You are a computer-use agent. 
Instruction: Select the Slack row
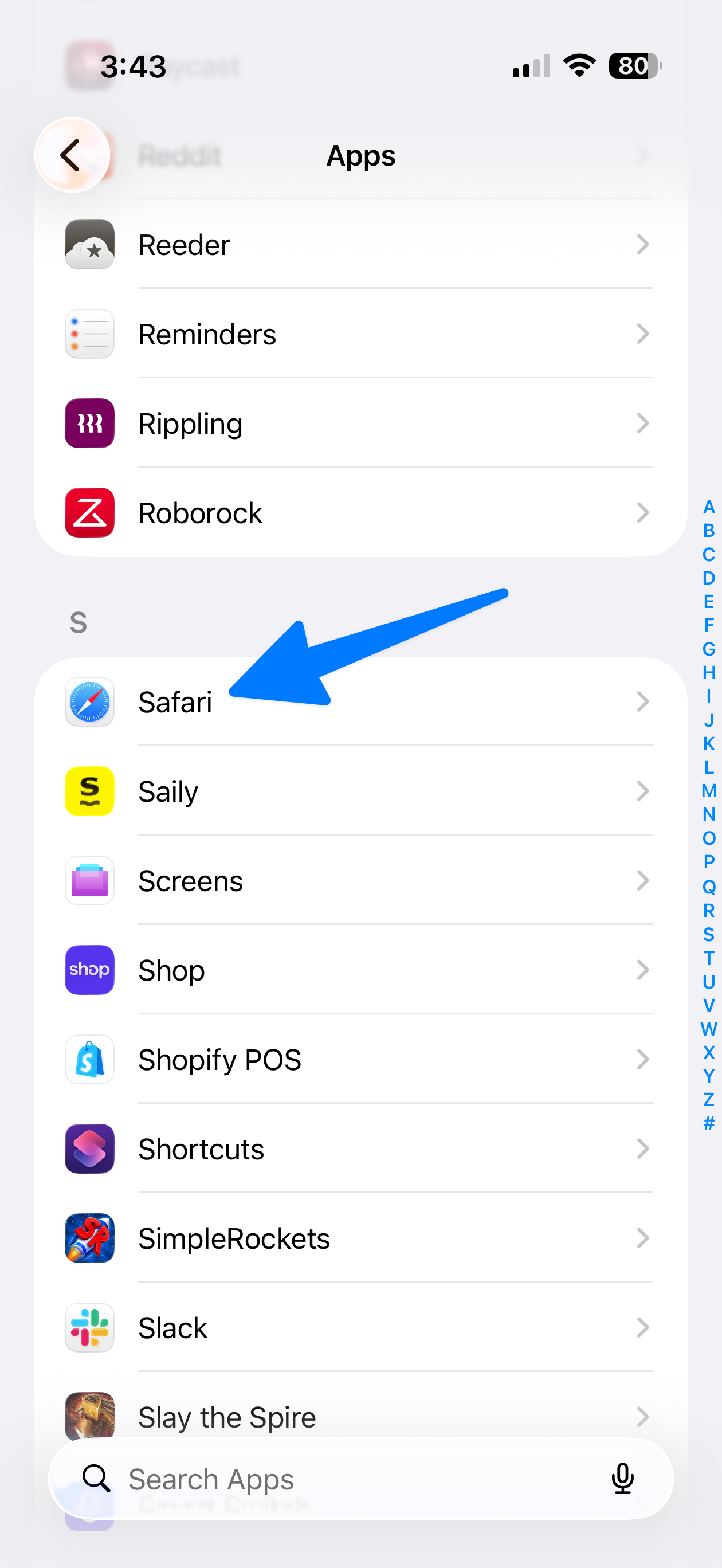(360, 1328)
